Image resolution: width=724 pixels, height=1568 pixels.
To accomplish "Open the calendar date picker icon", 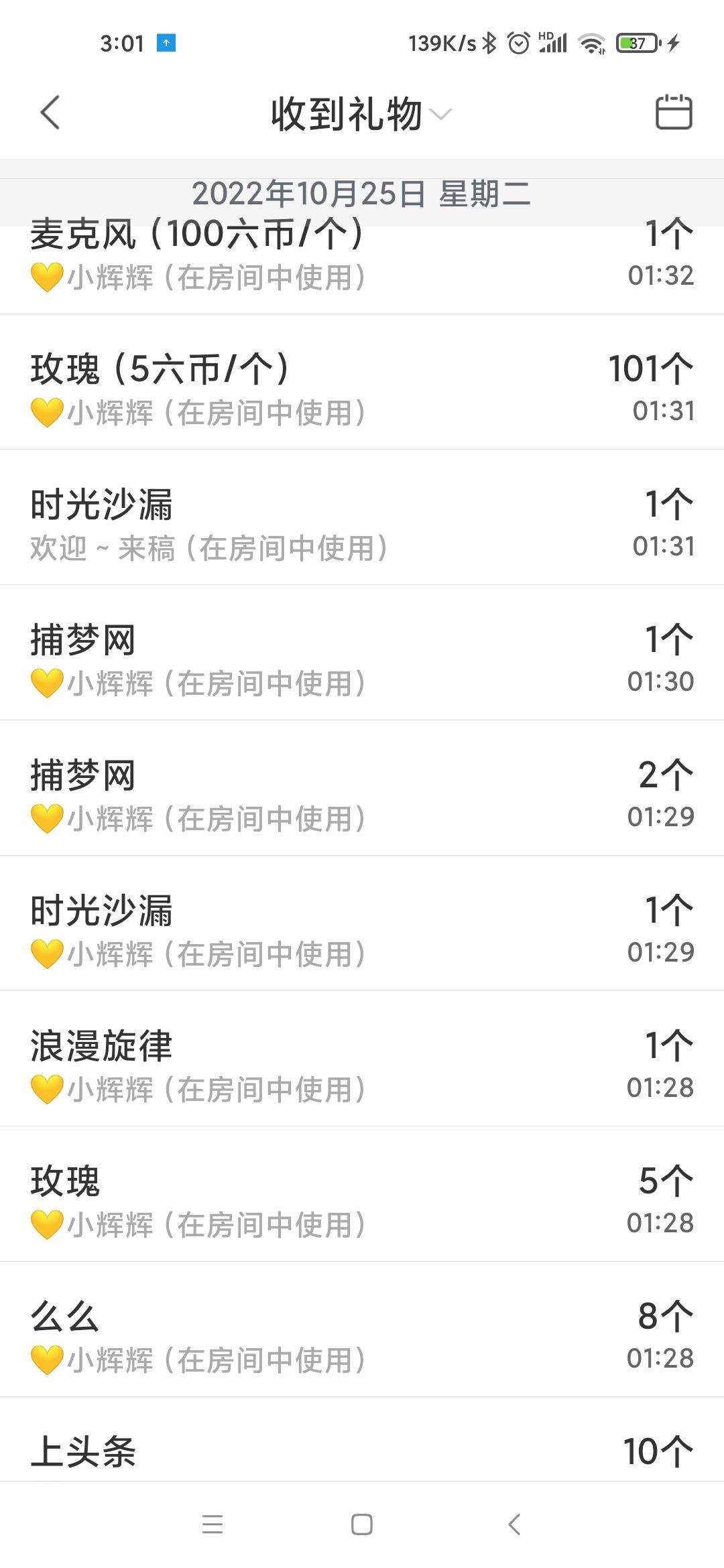I will (x=674, y=113).
